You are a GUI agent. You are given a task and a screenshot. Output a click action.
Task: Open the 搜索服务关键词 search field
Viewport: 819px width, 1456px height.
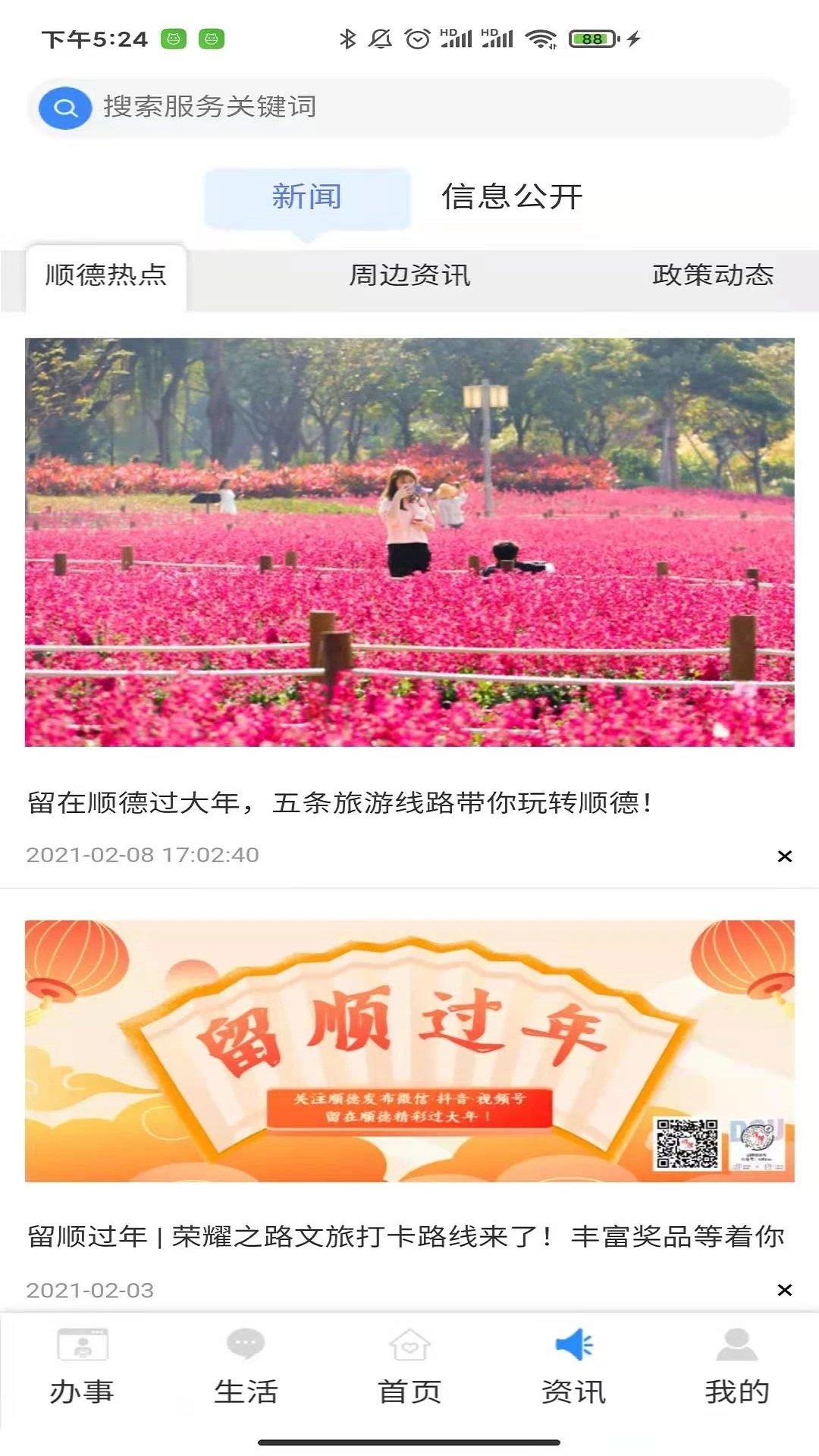pyautogui.click(x=425, y=107)
